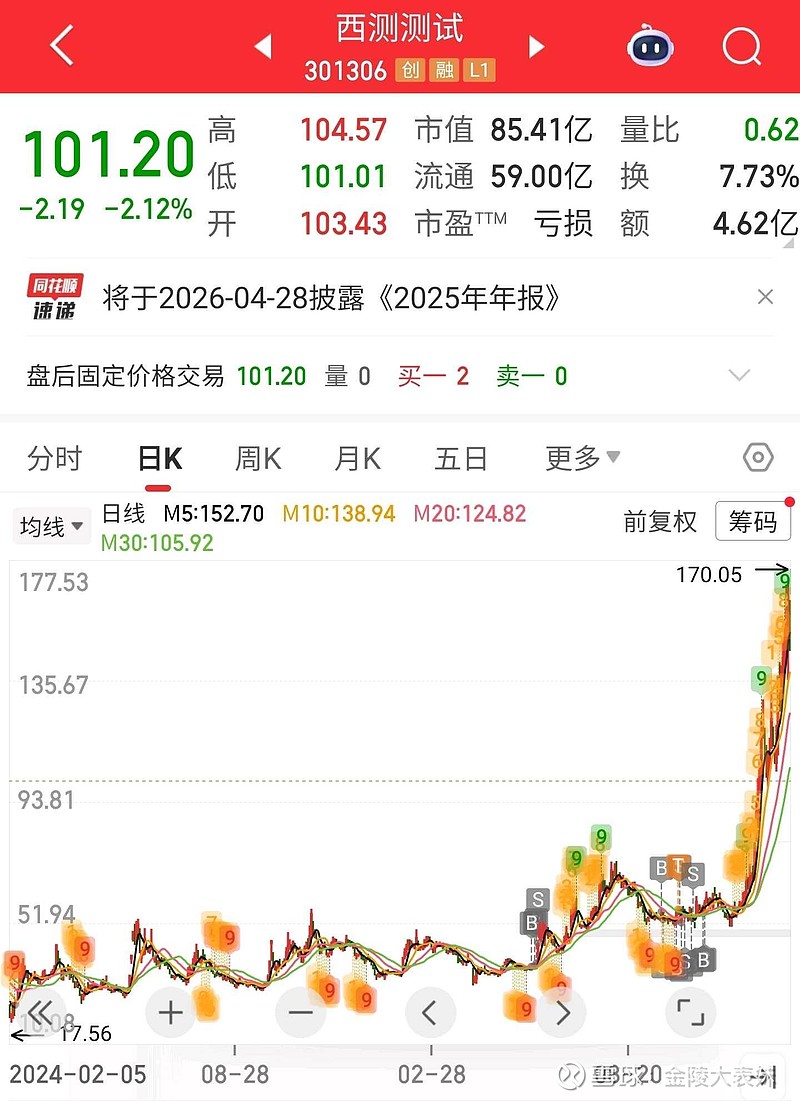
Task: Zoom out on the chart with minus icon
Action: coord(300,1012)
